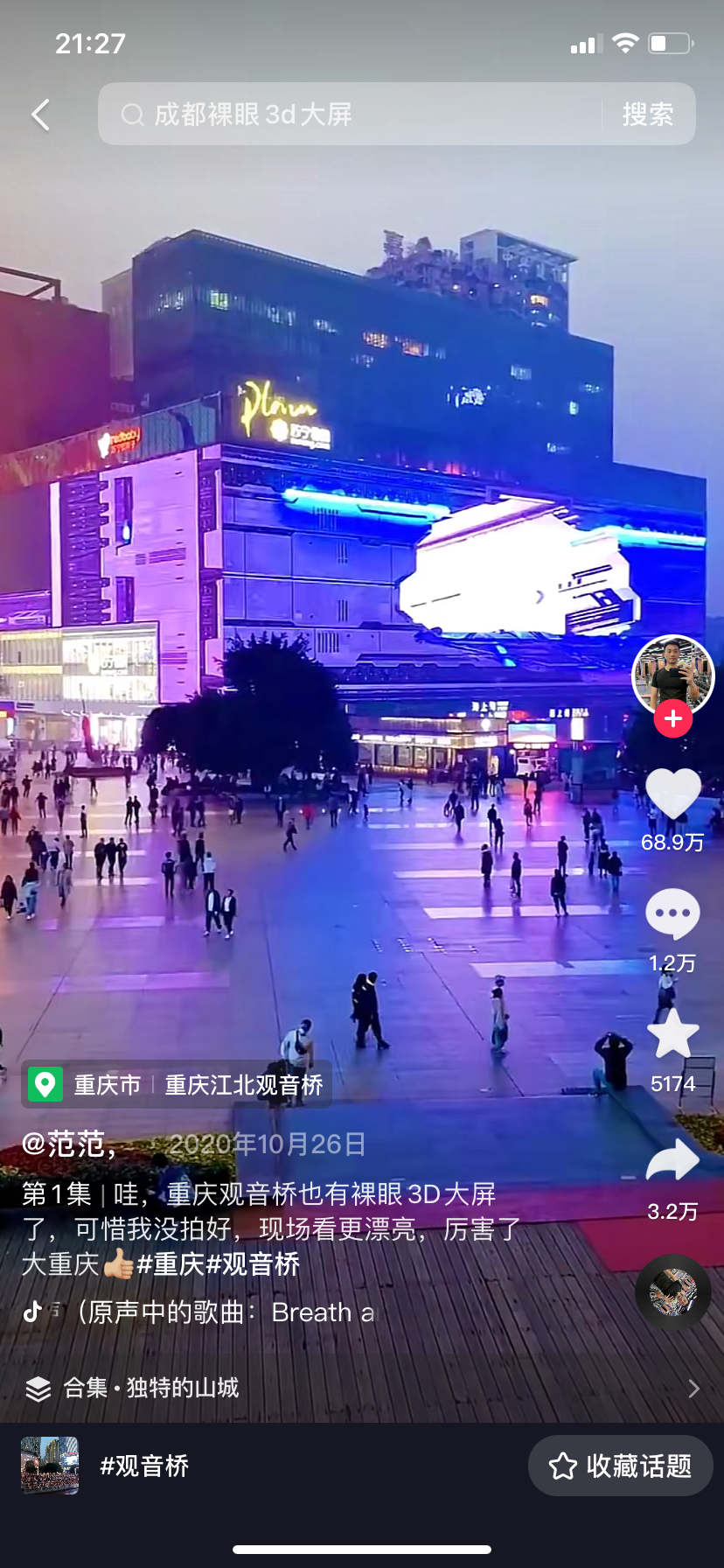Like the video with heart icon
The image size is (724, 1568).
point(672,794)
